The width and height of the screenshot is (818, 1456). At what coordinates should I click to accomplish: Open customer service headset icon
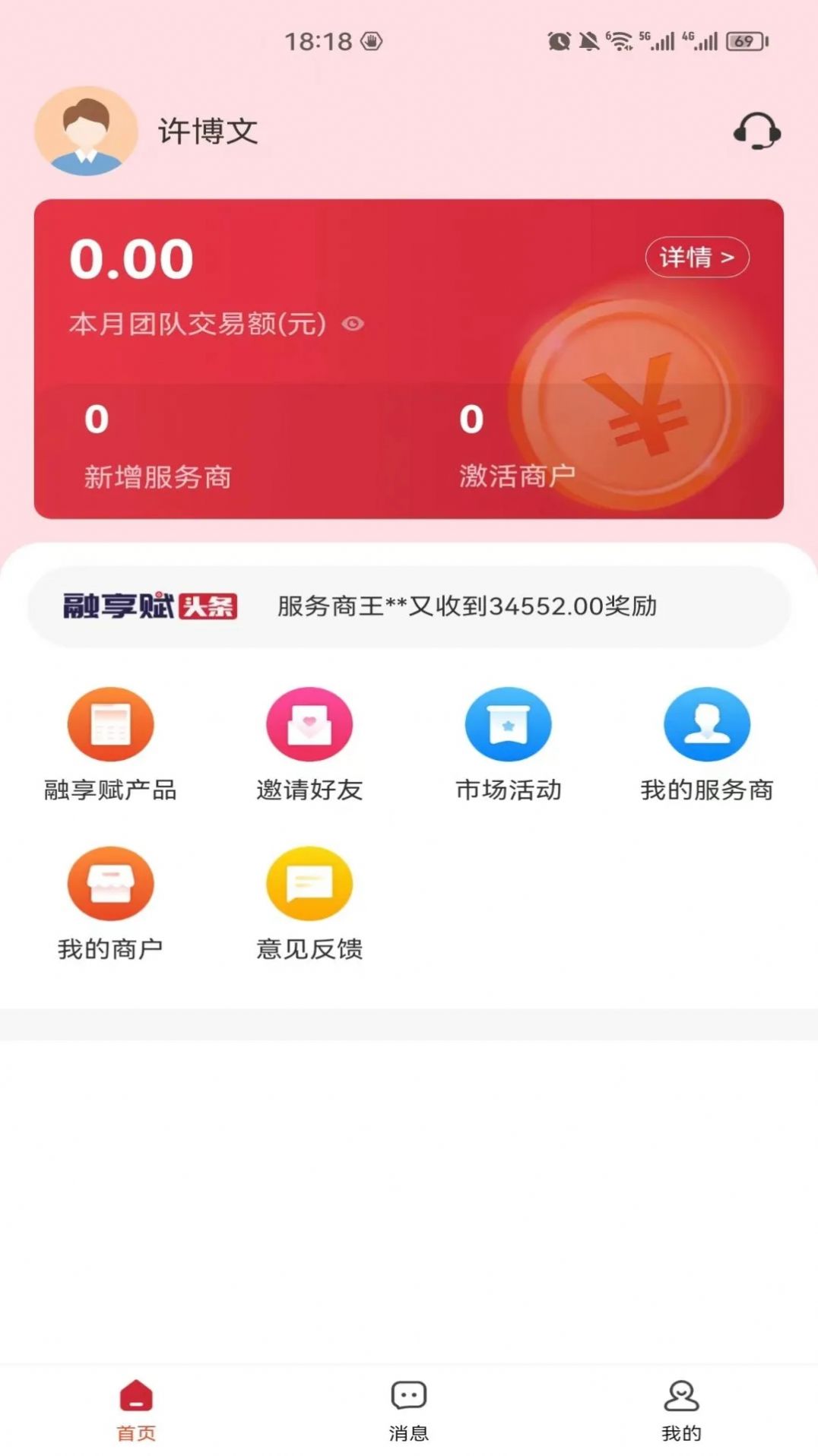pyautogui.click(x=756, y=131)
